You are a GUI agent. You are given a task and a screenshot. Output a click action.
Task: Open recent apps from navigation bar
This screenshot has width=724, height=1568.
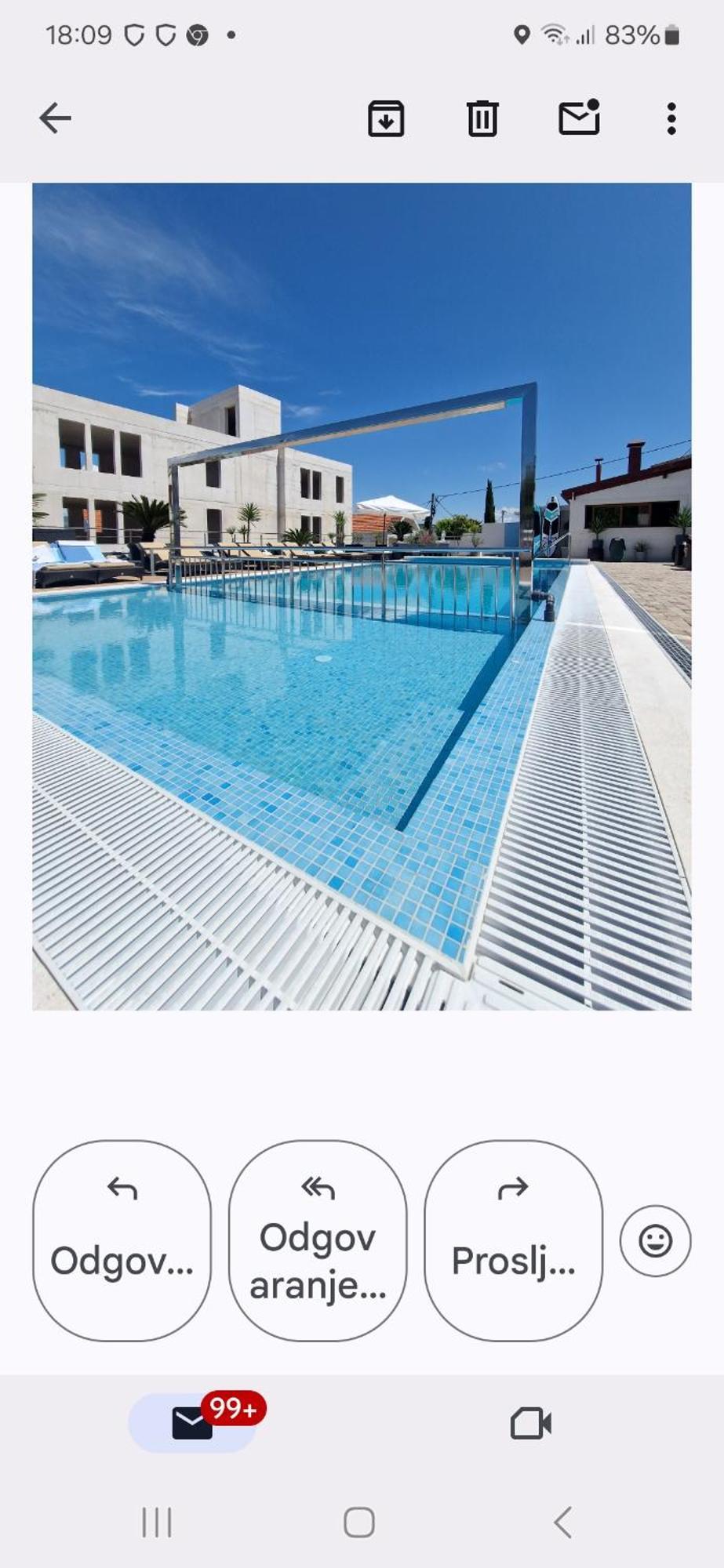click(x=157, y=1523)
